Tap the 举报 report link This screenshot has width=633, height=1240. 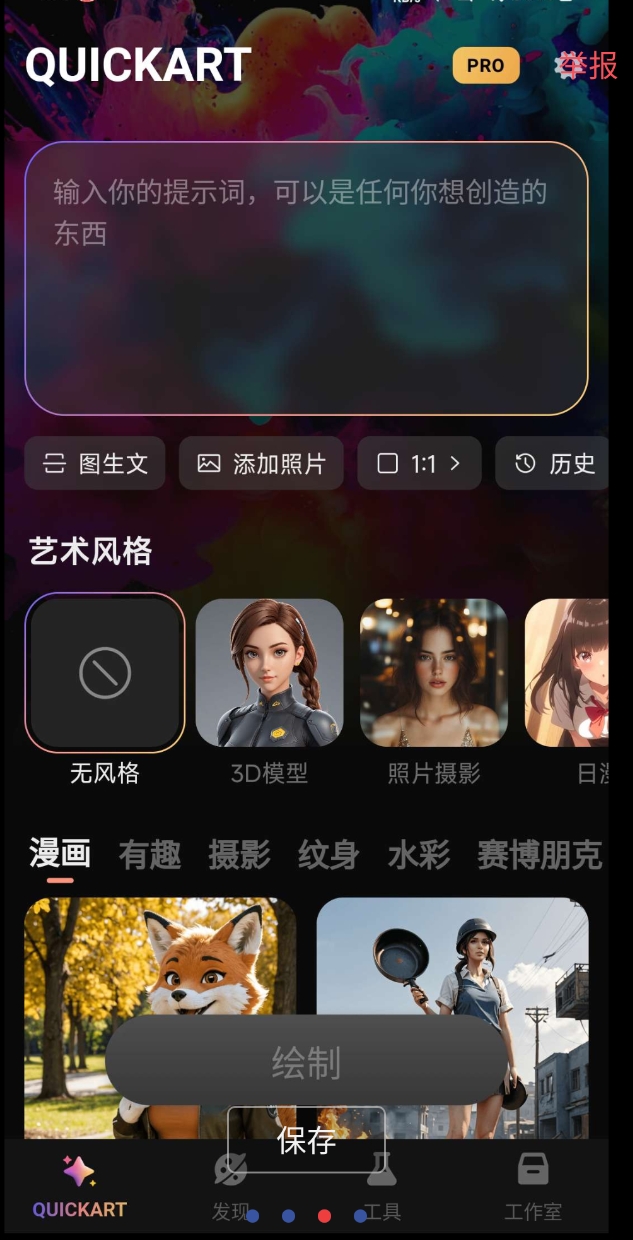click(588, 66)
